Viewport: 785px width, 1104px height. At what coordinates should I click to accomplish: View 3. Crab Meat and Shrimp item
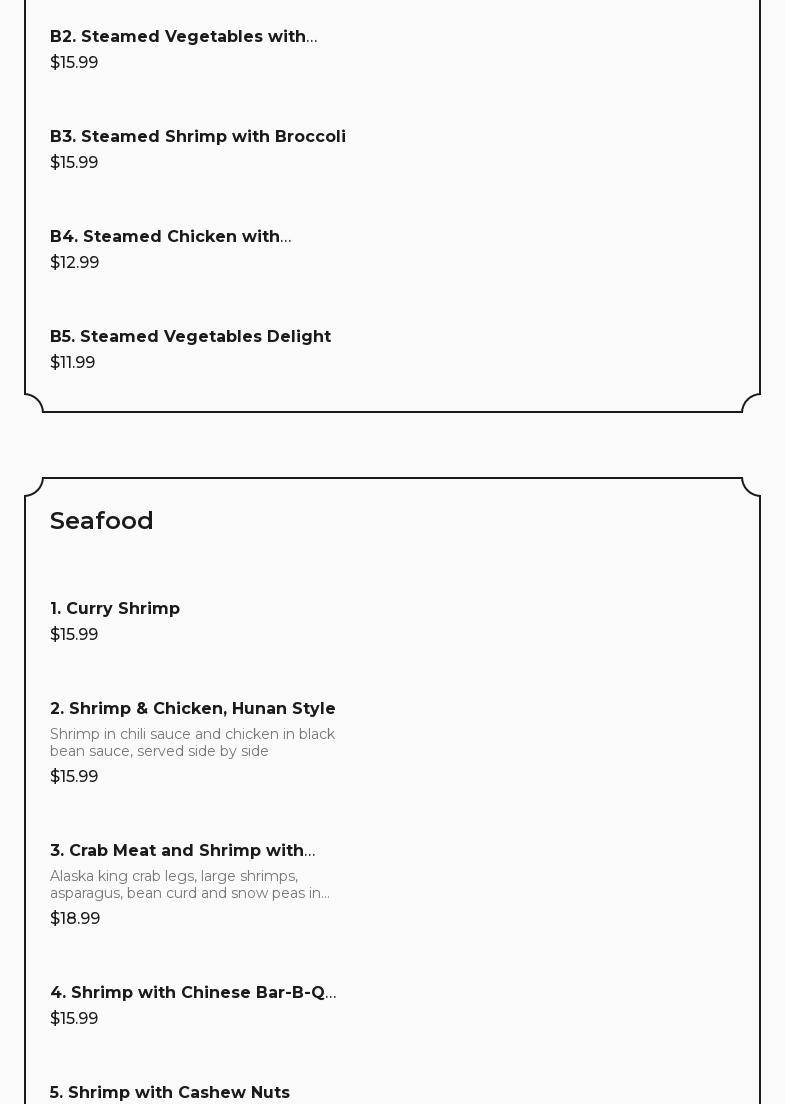tap(182, 851)
